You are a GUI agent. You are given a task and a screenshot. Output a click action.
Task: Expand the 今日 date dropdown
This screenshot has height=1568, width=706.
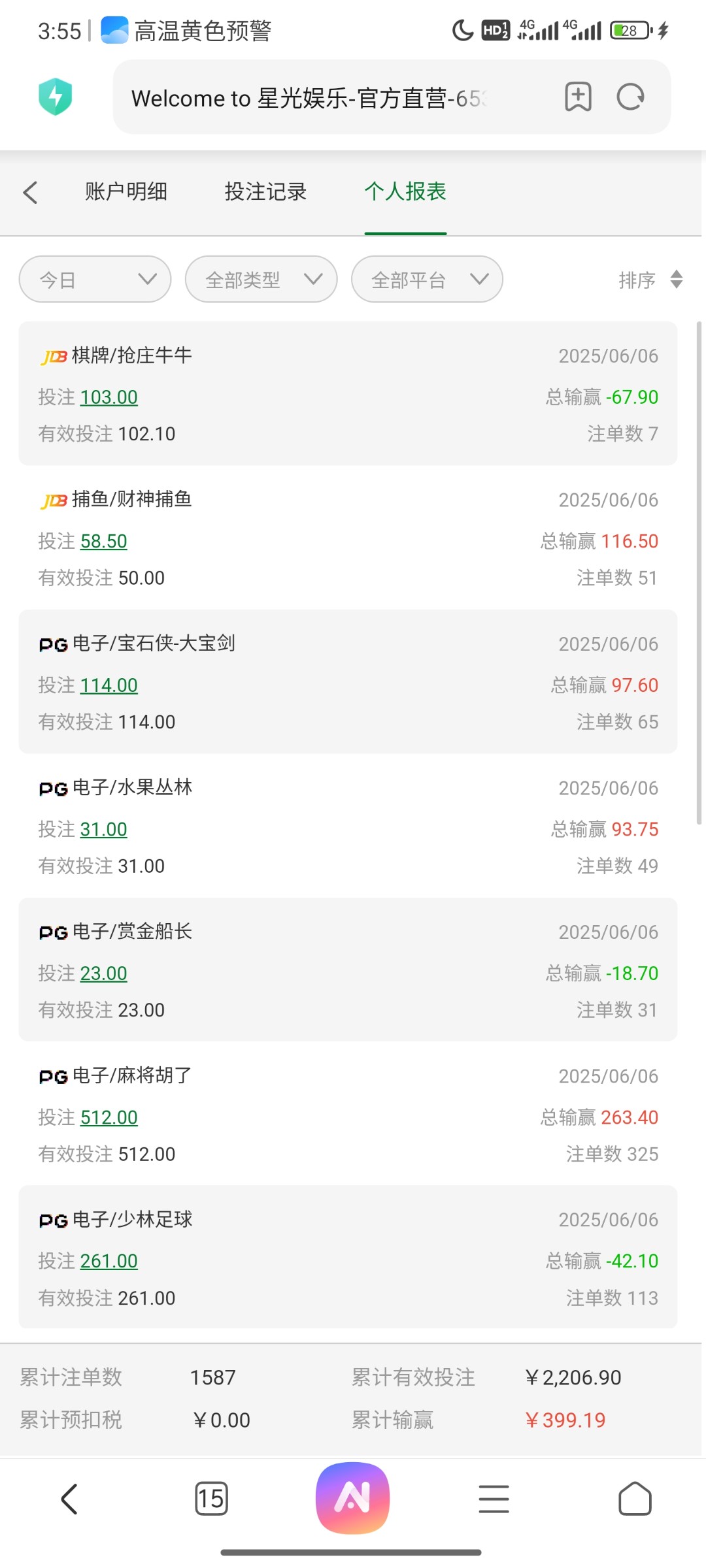pyautogui.click(x=95, y=280)
